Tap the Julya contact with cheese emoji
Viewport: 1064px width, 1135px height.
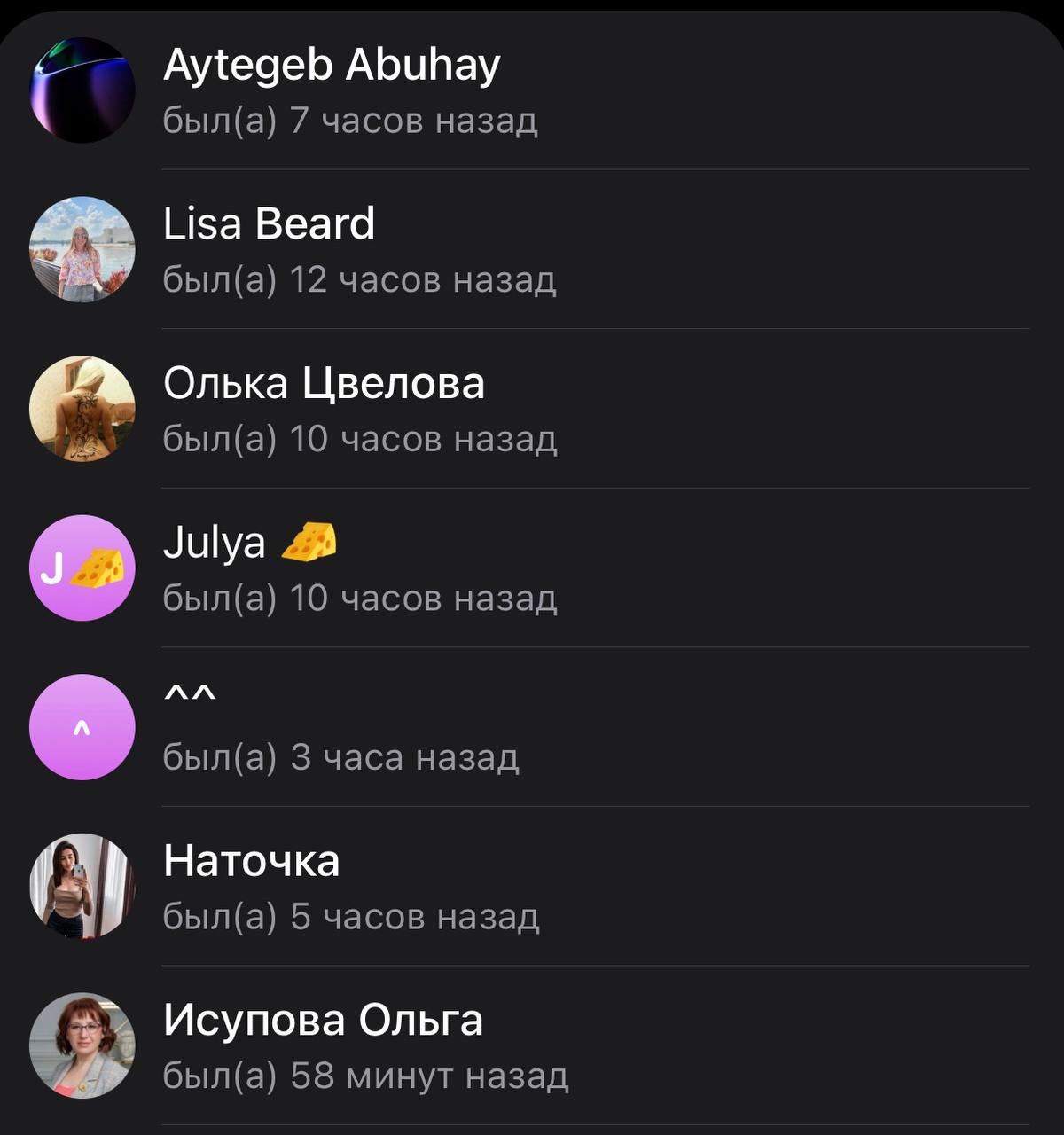tap(532, 567)
